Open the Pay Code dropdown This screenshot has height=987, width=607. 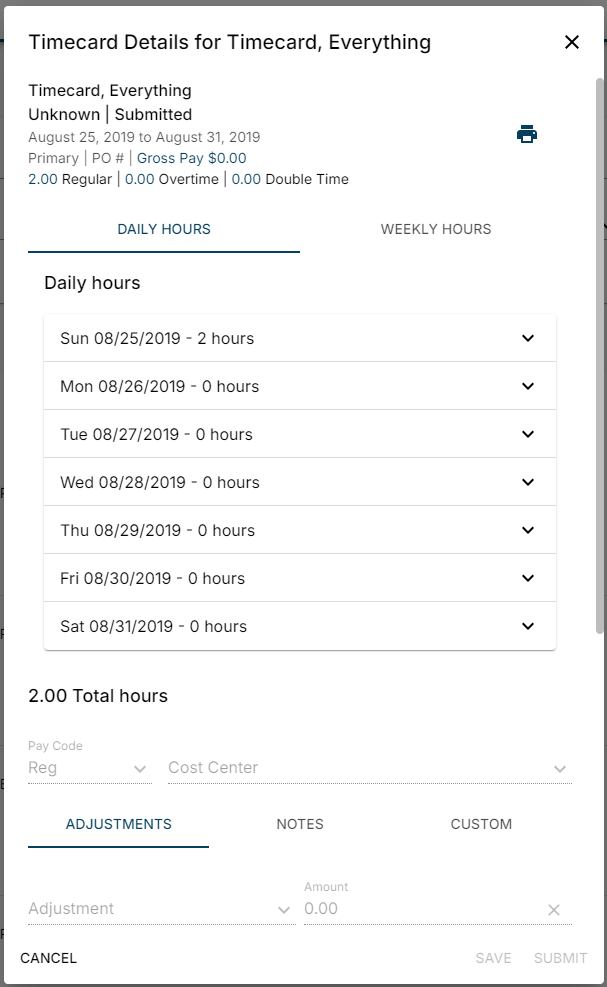pyautogui.click(x=90, y=768)
